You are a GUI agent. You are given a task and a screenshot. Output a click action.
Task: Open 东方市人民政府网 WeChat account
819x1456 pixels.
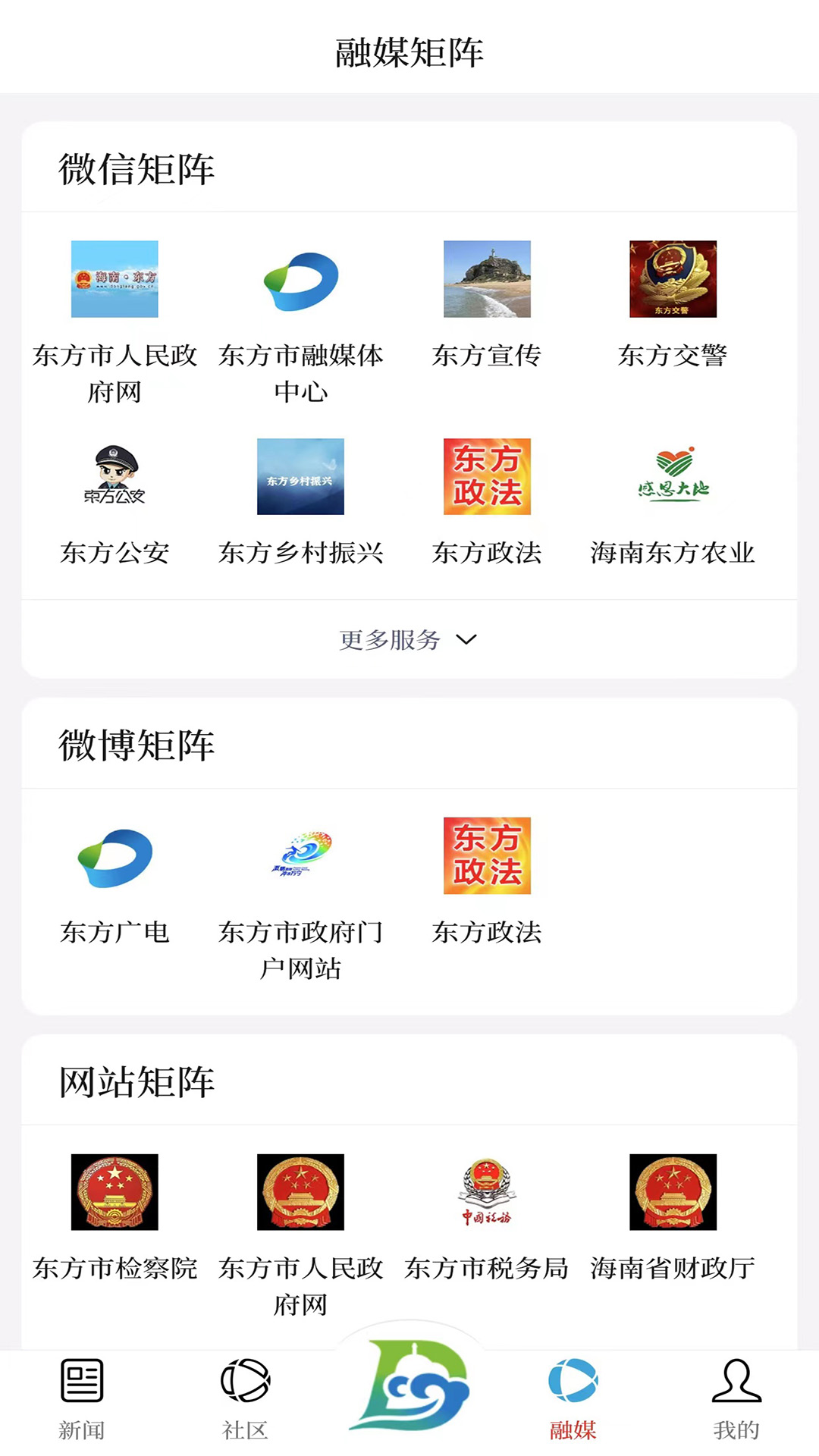115,281
